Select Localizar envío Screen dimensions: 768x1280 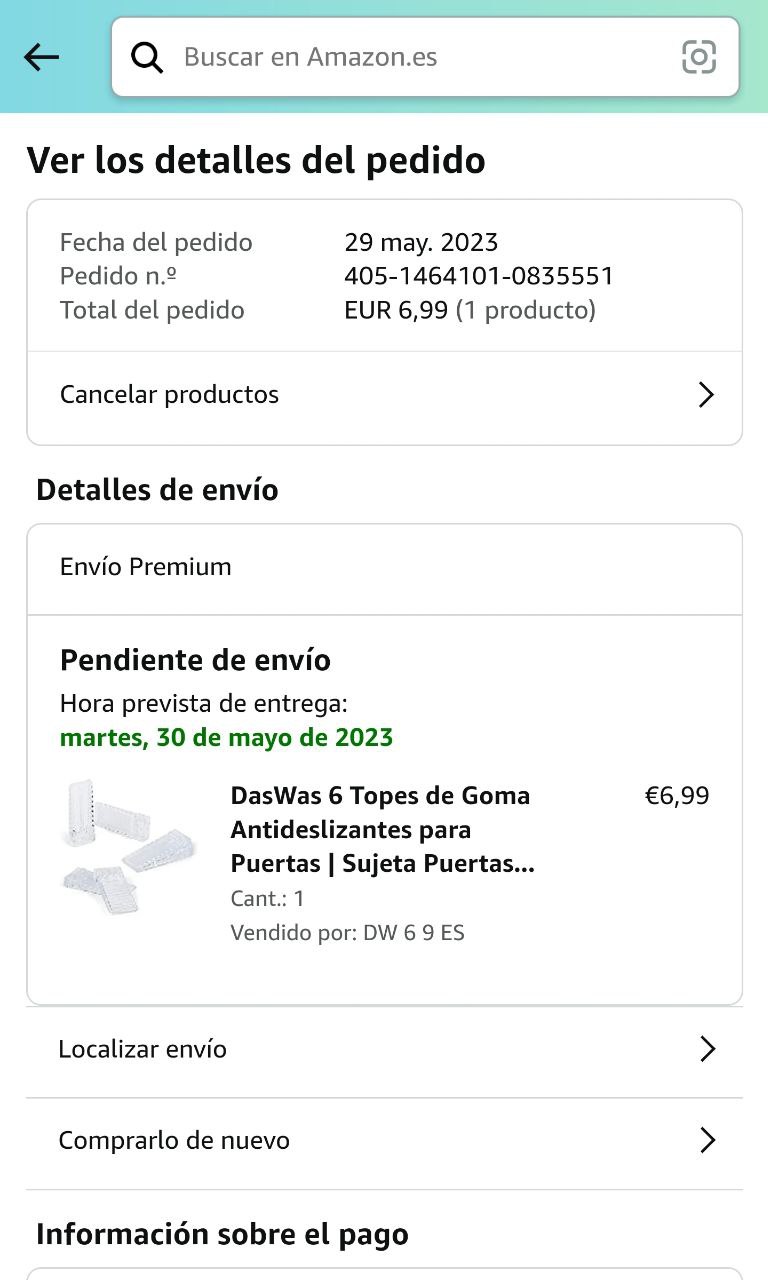(x=384, y=1049)
